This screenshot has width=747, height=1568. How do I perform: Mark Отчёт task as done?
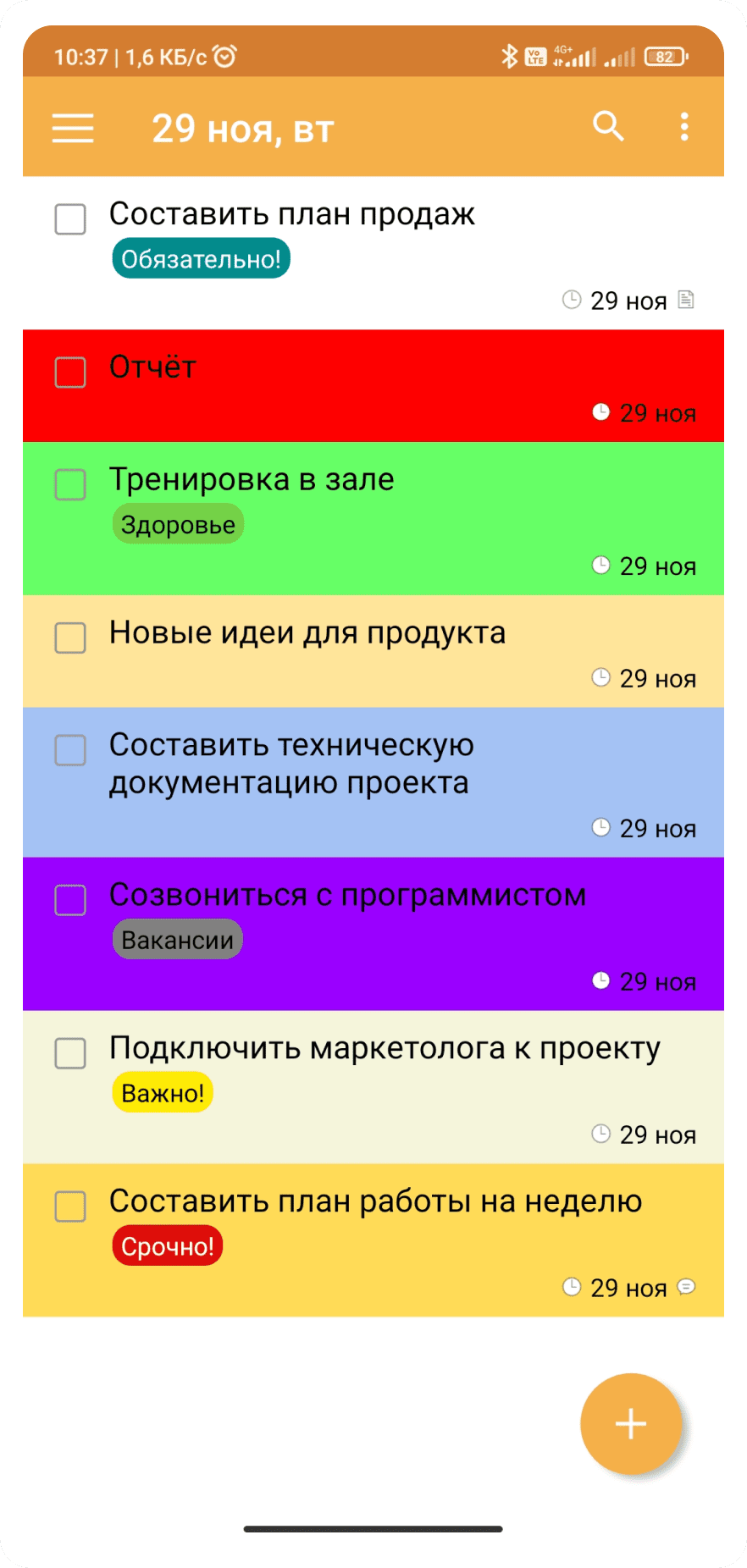(x=70, y=372)
